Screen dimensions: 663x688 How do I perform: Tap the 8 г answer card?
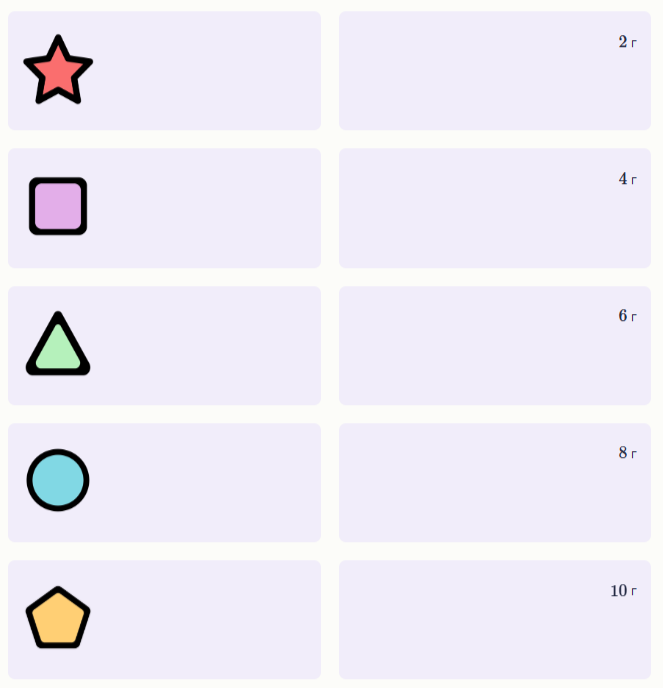point(495,482)
